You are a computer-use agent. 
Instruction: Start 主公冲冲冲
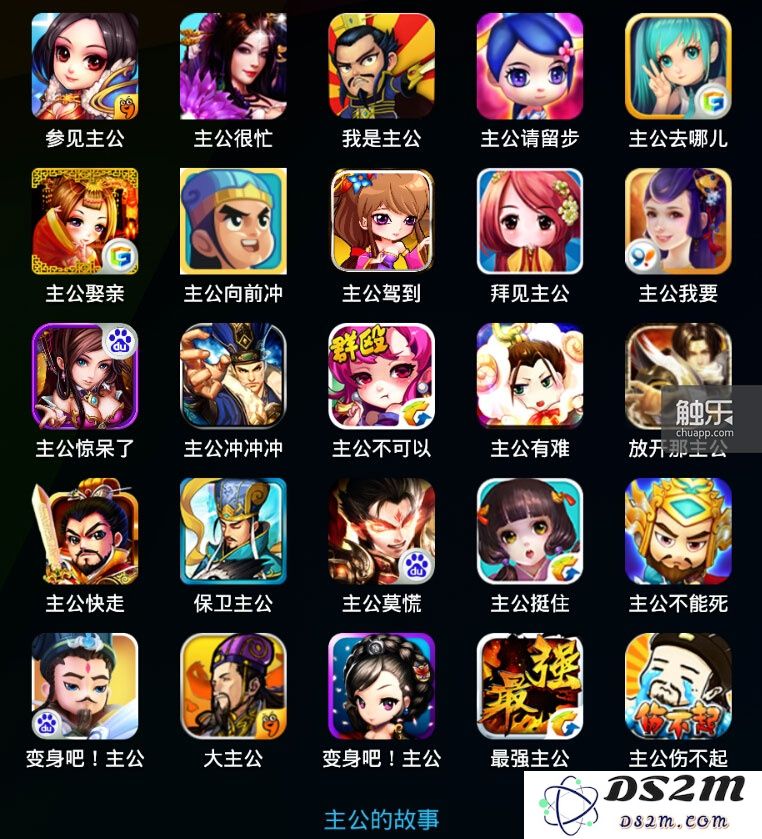coord(233,376)
